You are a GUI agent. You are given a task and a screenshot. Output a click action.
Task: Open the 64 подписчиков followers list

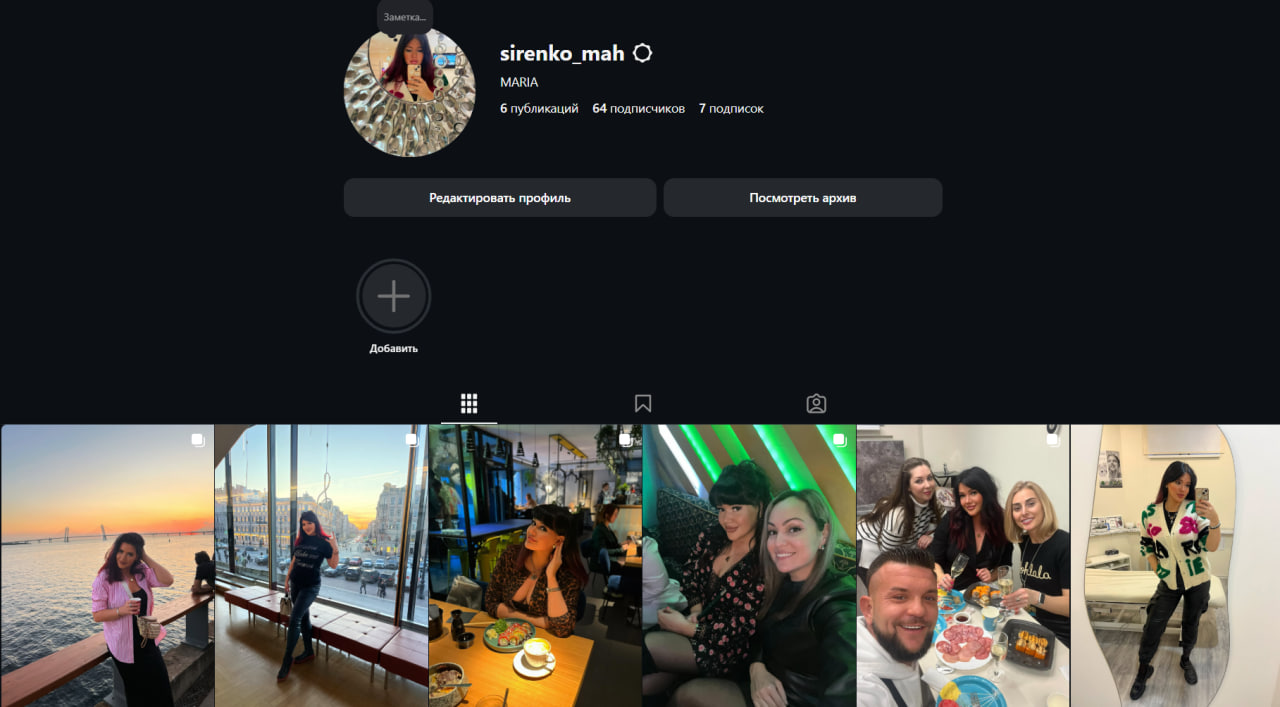(x=638, y=108)
